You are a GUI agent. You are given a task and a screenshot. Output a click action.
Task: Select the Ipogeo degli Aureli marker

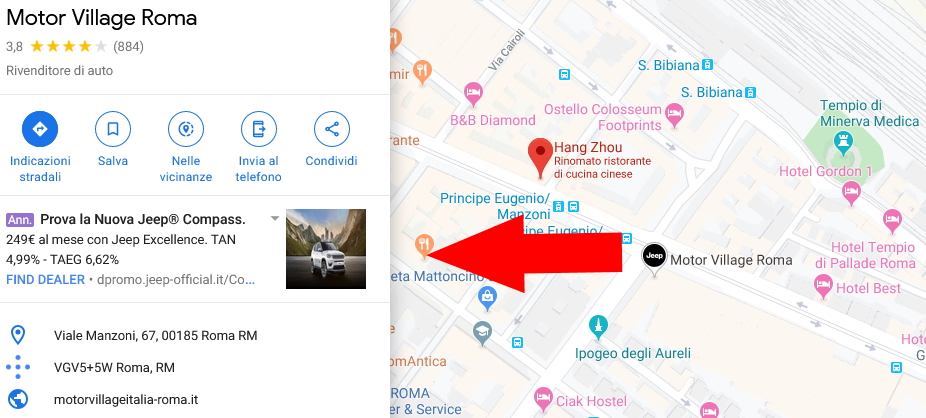coord(598,326)
